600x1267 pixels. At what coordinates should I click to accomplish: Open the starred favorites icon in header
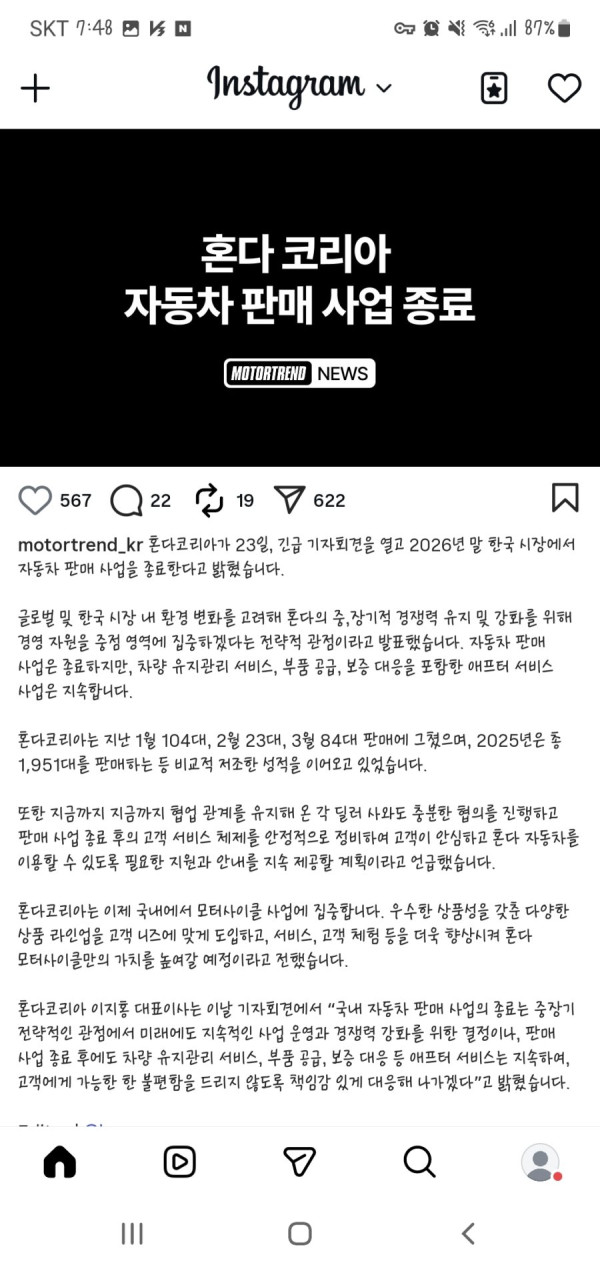click(x=494, y=88)
